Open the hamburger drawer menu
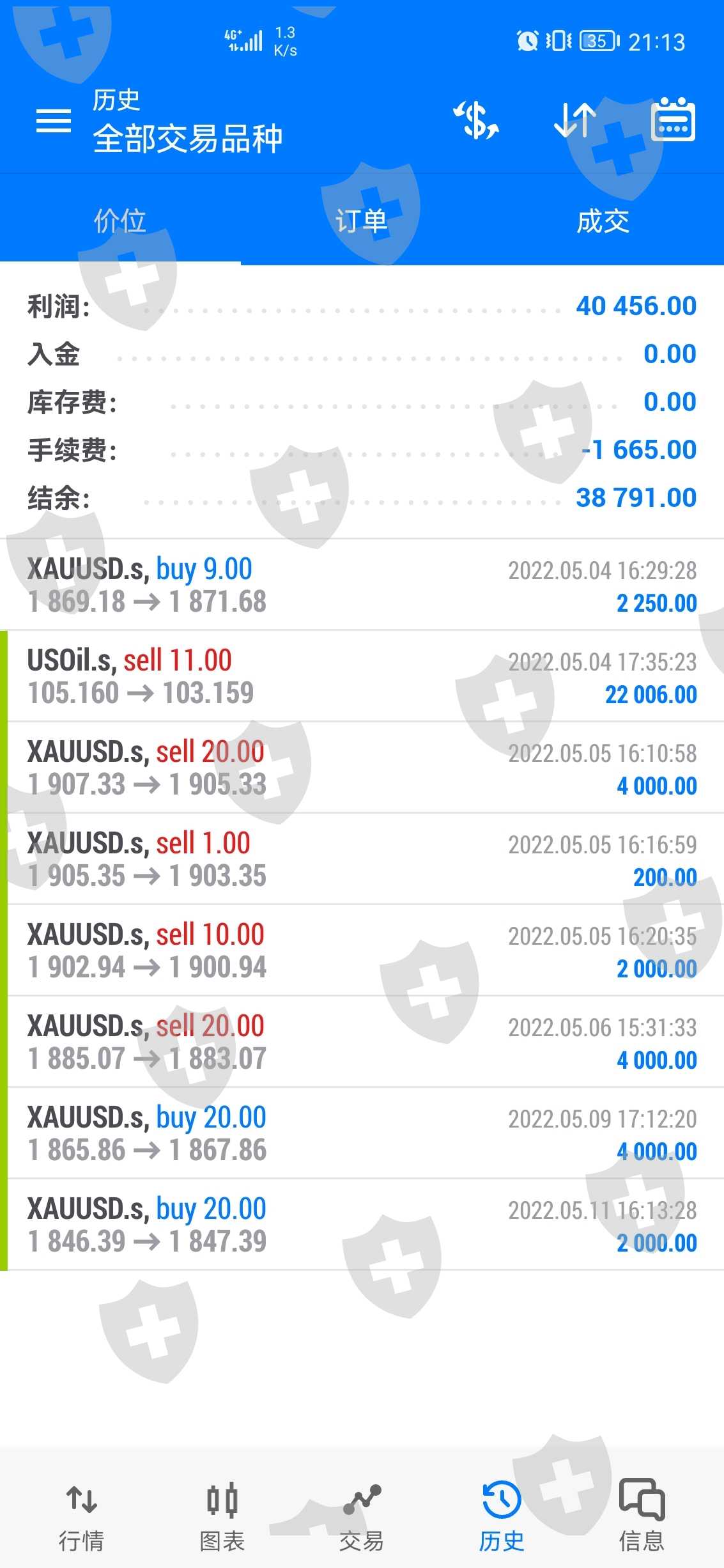The height and width of the screenshot is (1568, 724). (54, 120)
